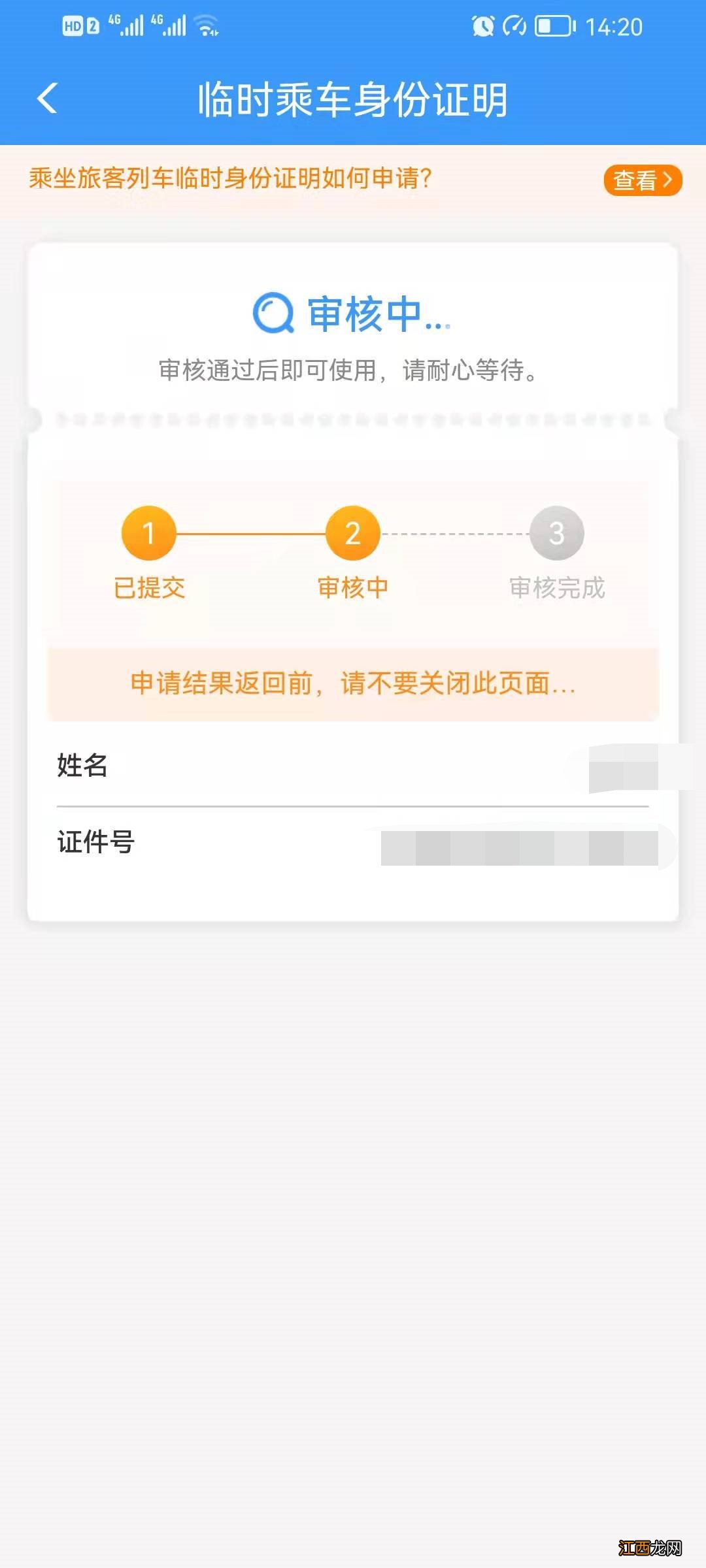Expand the 查看 details on the right
Screen dimensions: 706x1568
(x=644, y=181)
